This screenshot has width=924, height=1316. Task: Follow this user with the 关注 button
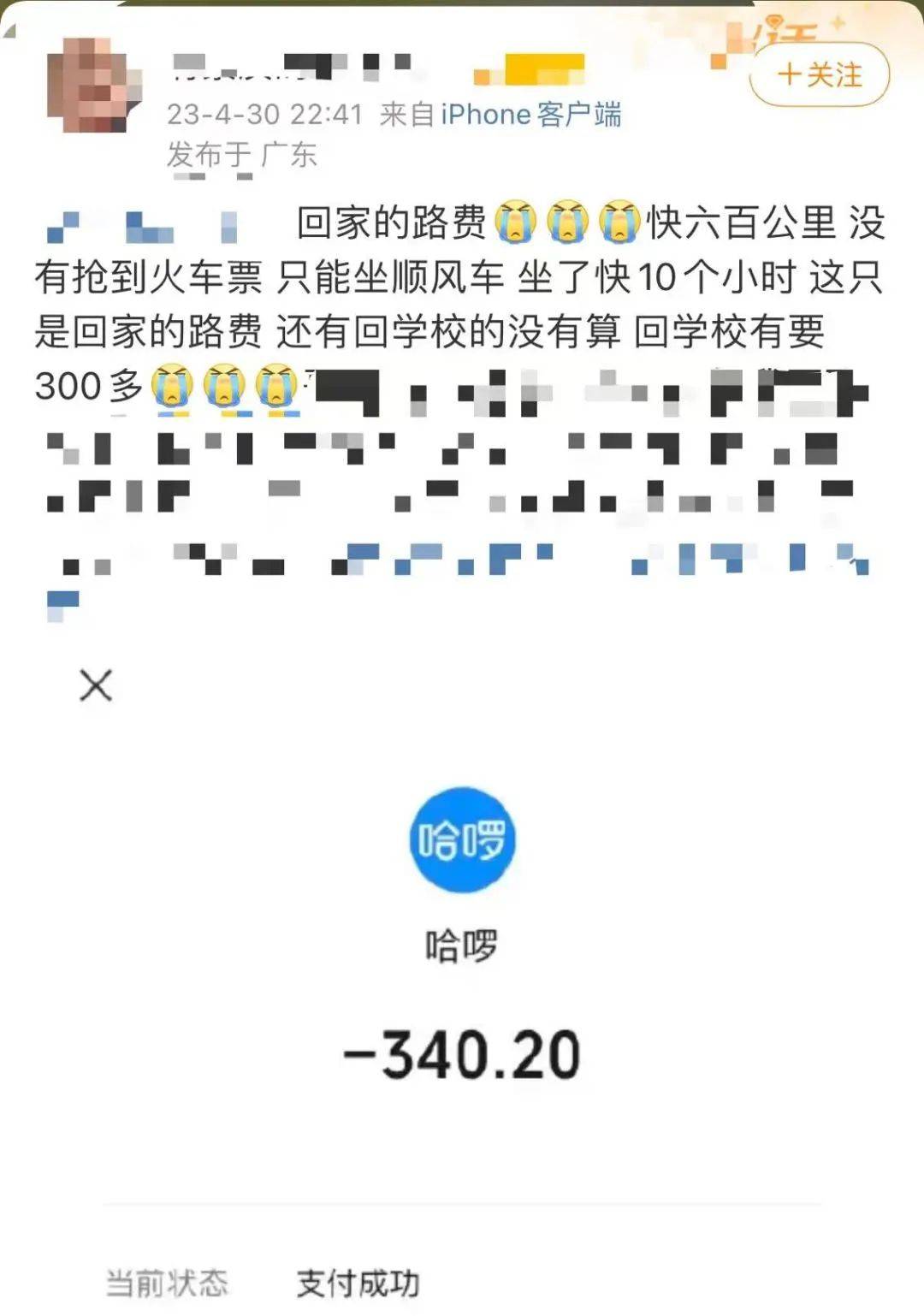coord(819,75)
